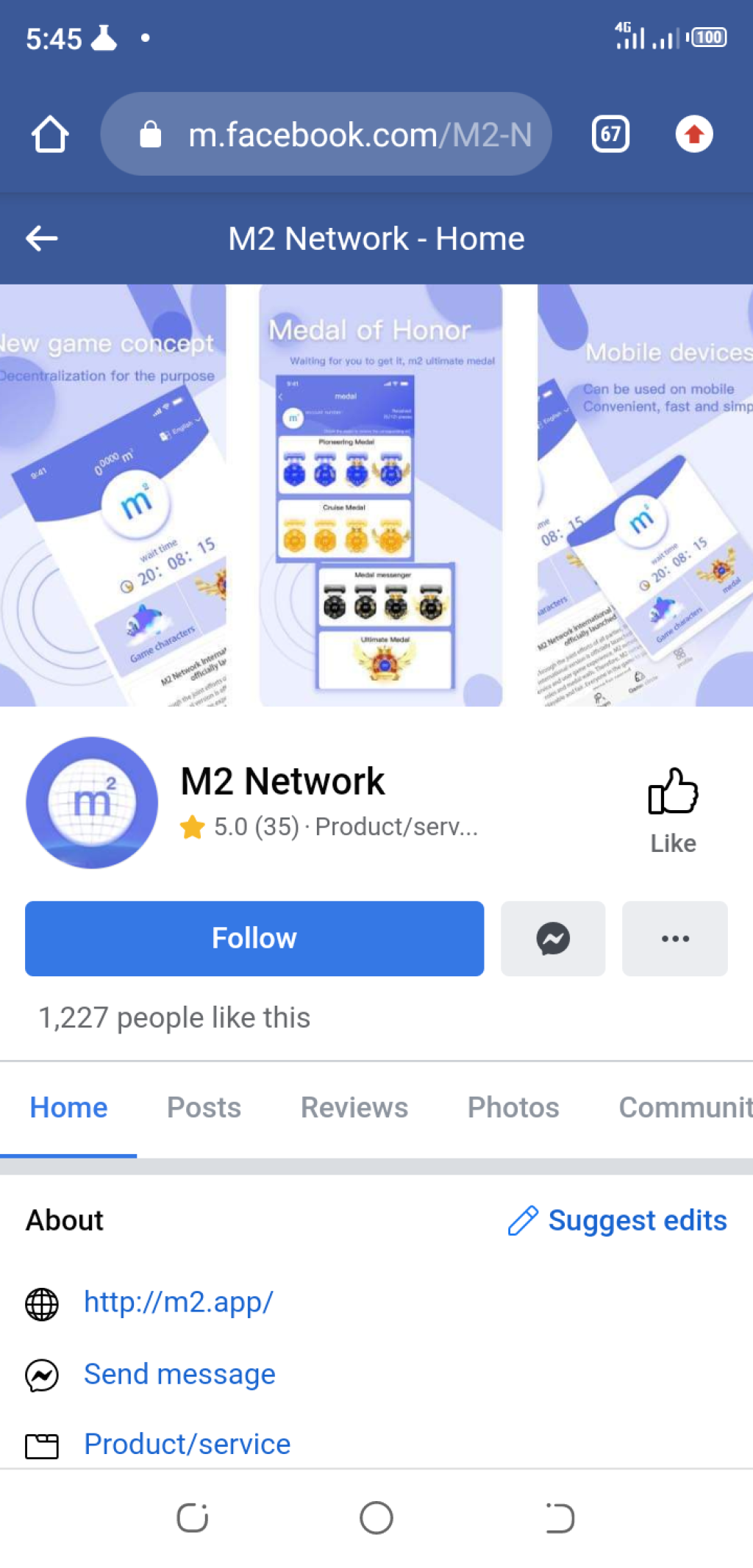Tap the Send message link
753x1568 pixels.
pos(179,1375)
